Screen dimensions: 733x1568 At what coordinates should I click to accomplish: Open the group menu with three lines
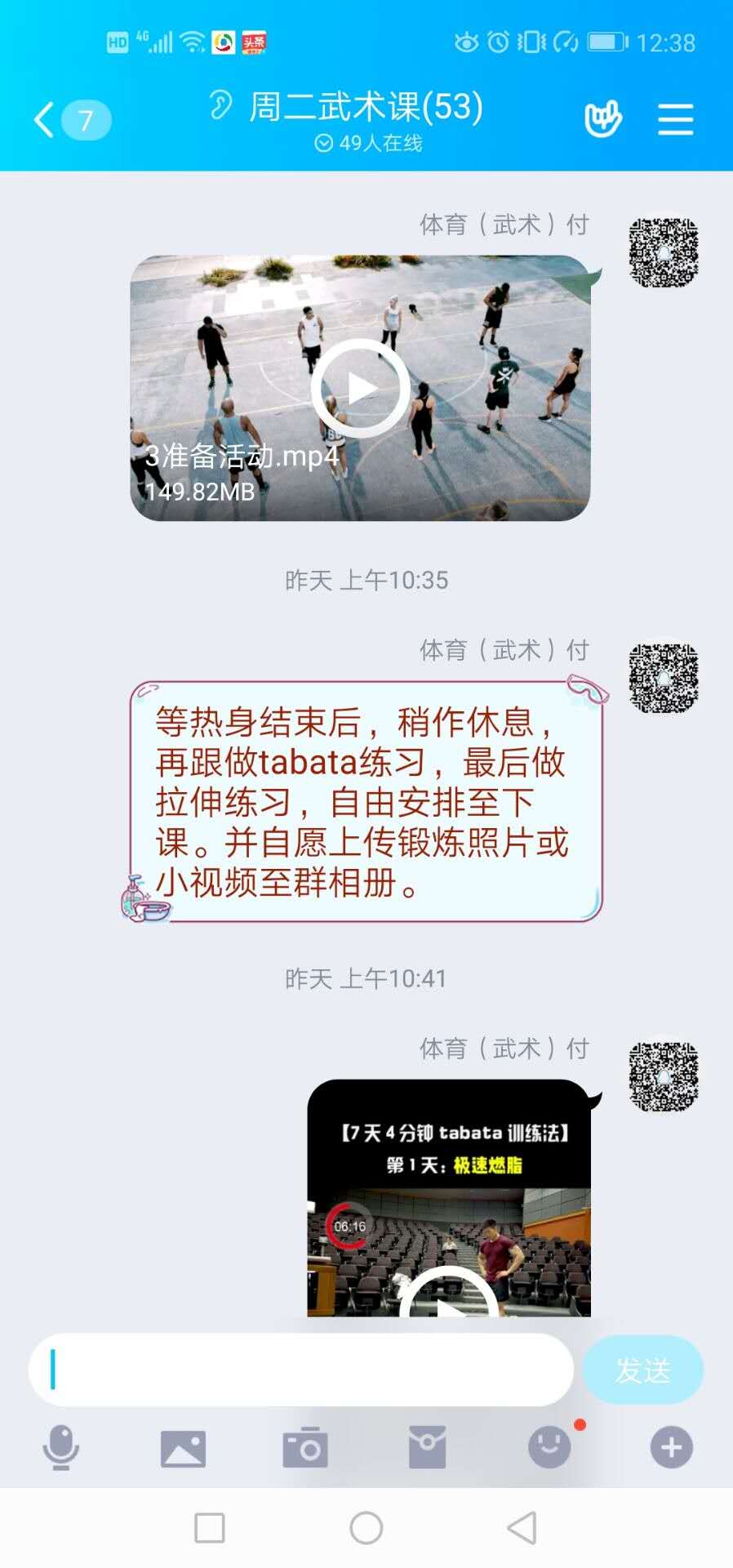(x=676, y=120)
